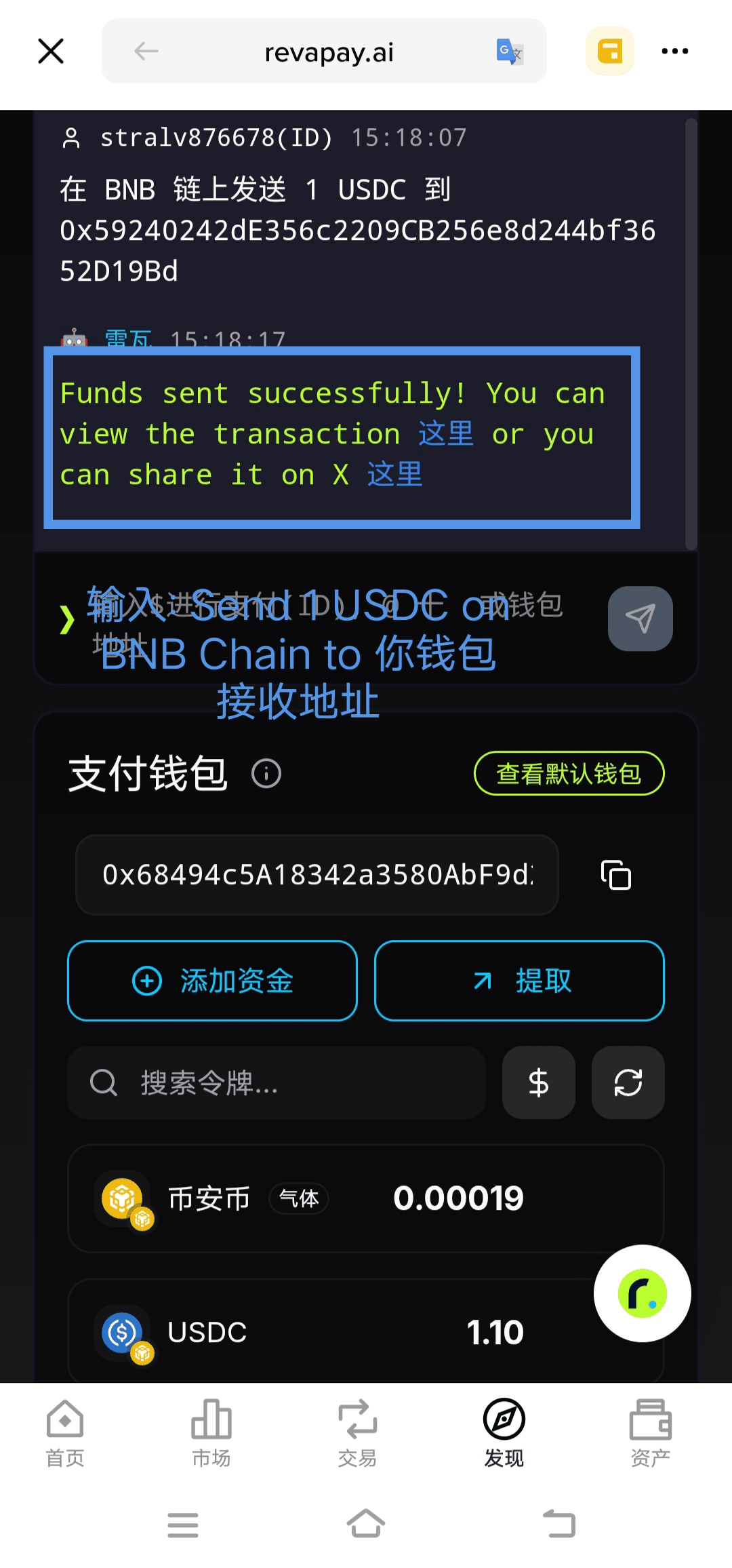Open the floating Reva assistant button
Viewport: 732px width, 1568px height.
point(642,1293)
